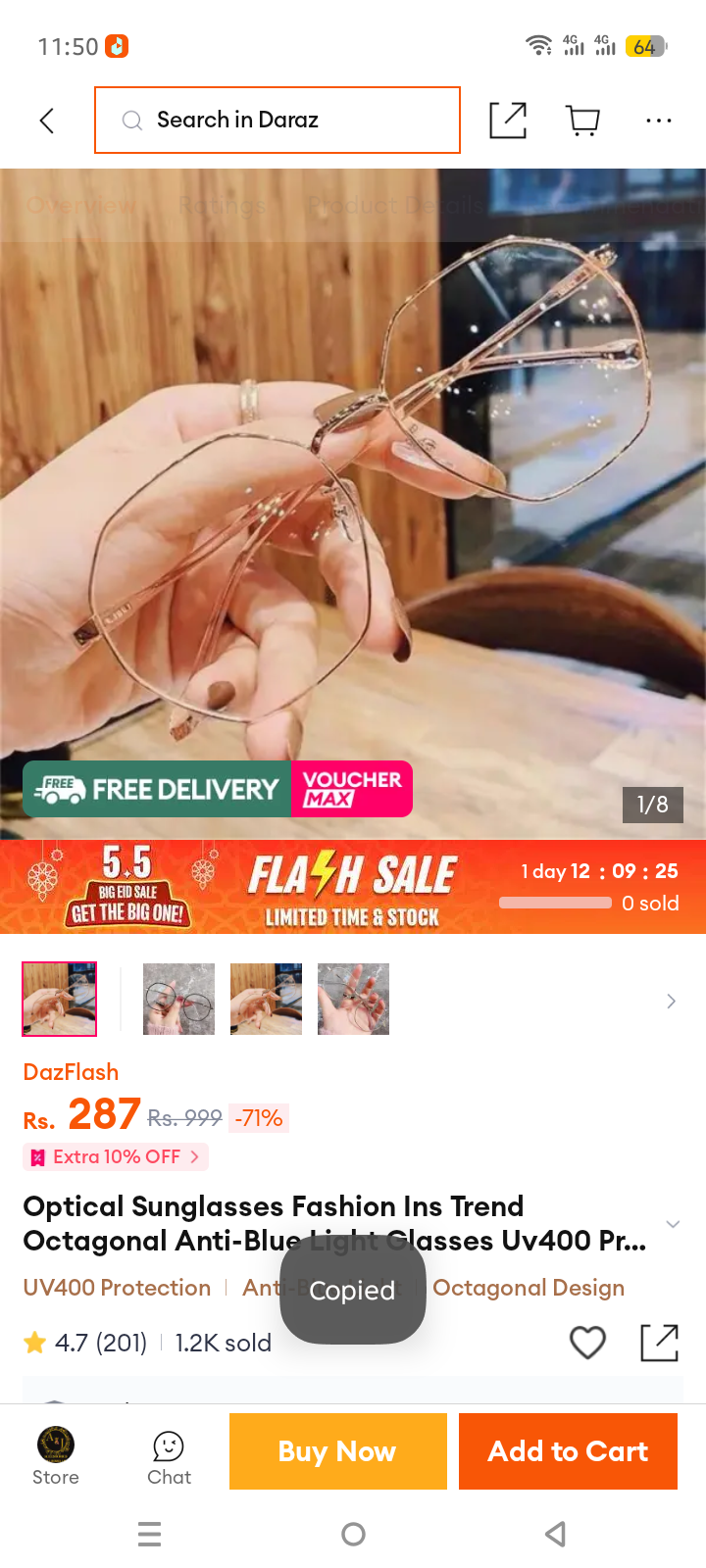Show more thumbnails with the right chevron
This screenshot has height=1568, width=706.
coord(671,1001)
